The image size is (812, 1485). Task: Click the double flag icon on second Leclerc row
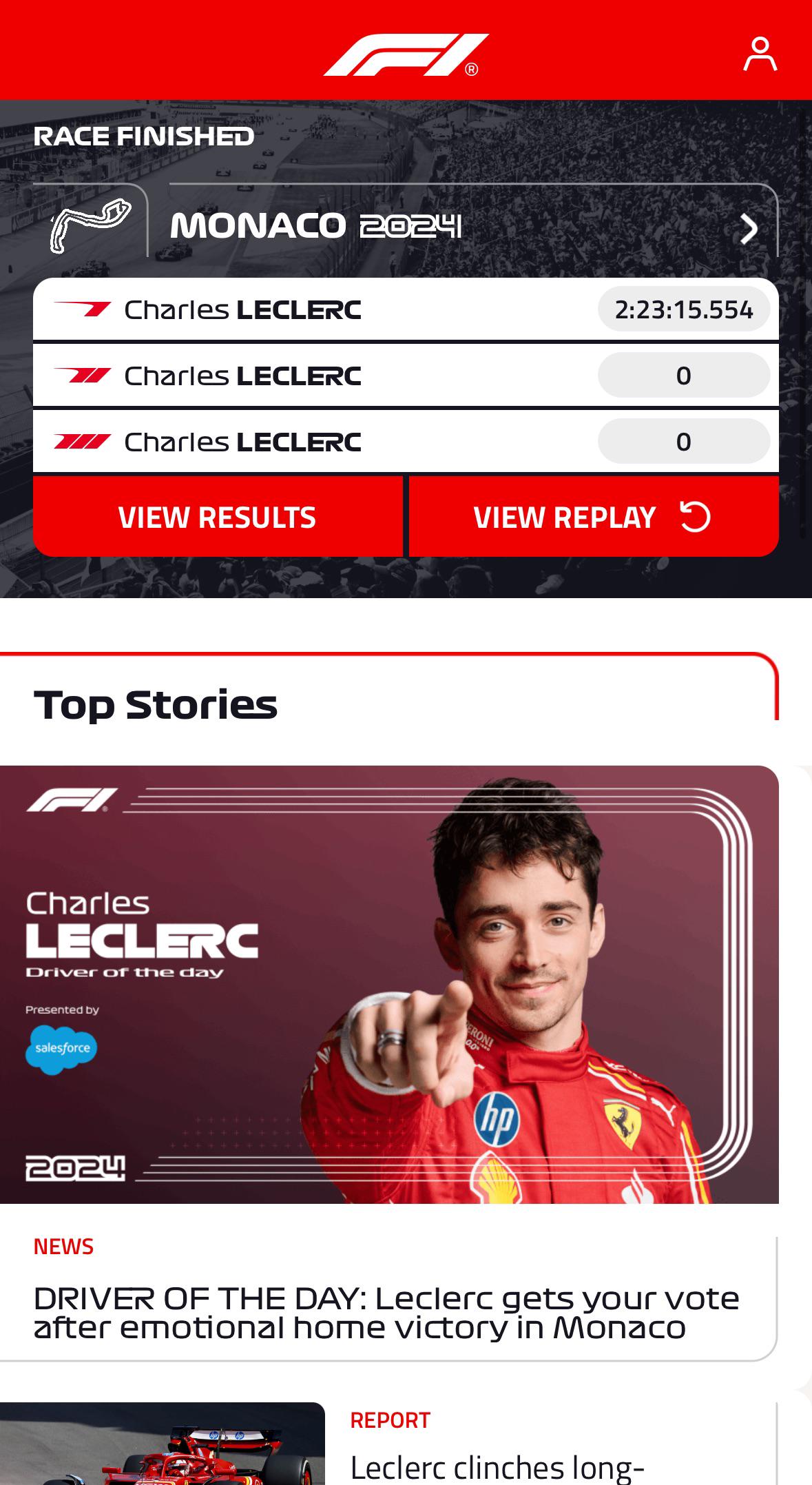(84, 375)
